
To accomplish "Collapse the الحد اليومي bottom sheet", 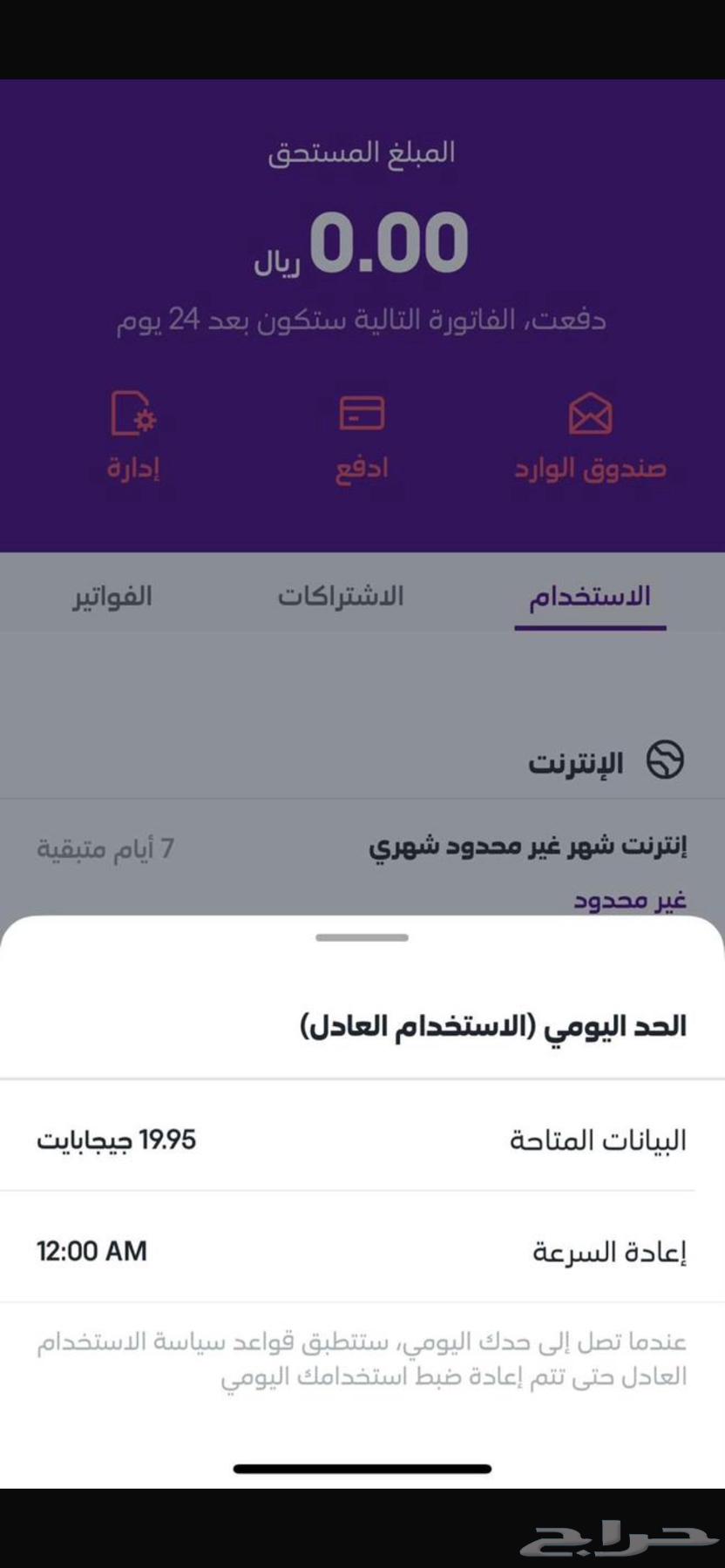I will pyautogui.click(x=362, y=938).
